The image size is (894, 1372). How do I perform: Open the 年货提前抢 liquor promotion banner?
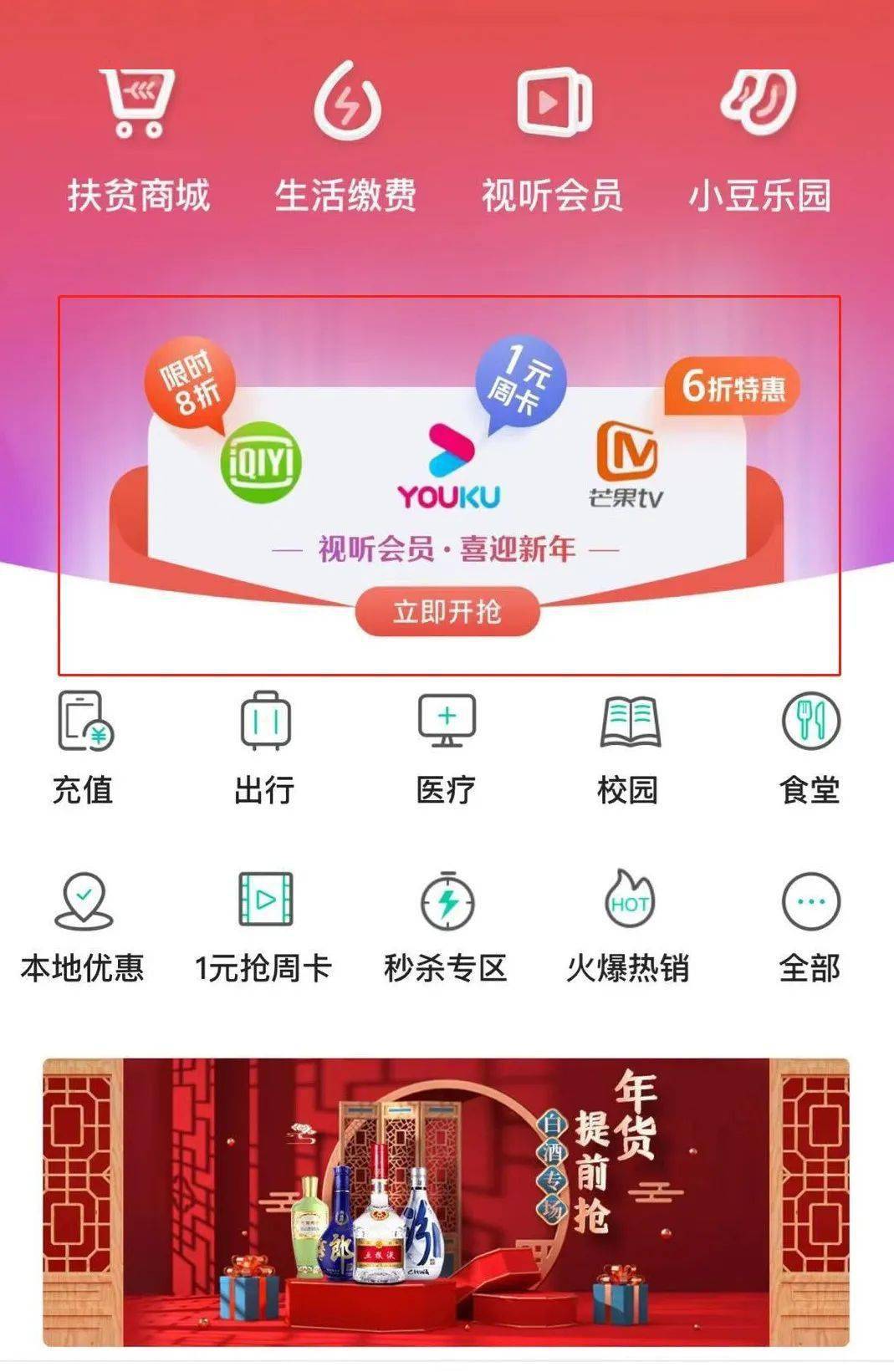pos(447,1202)
